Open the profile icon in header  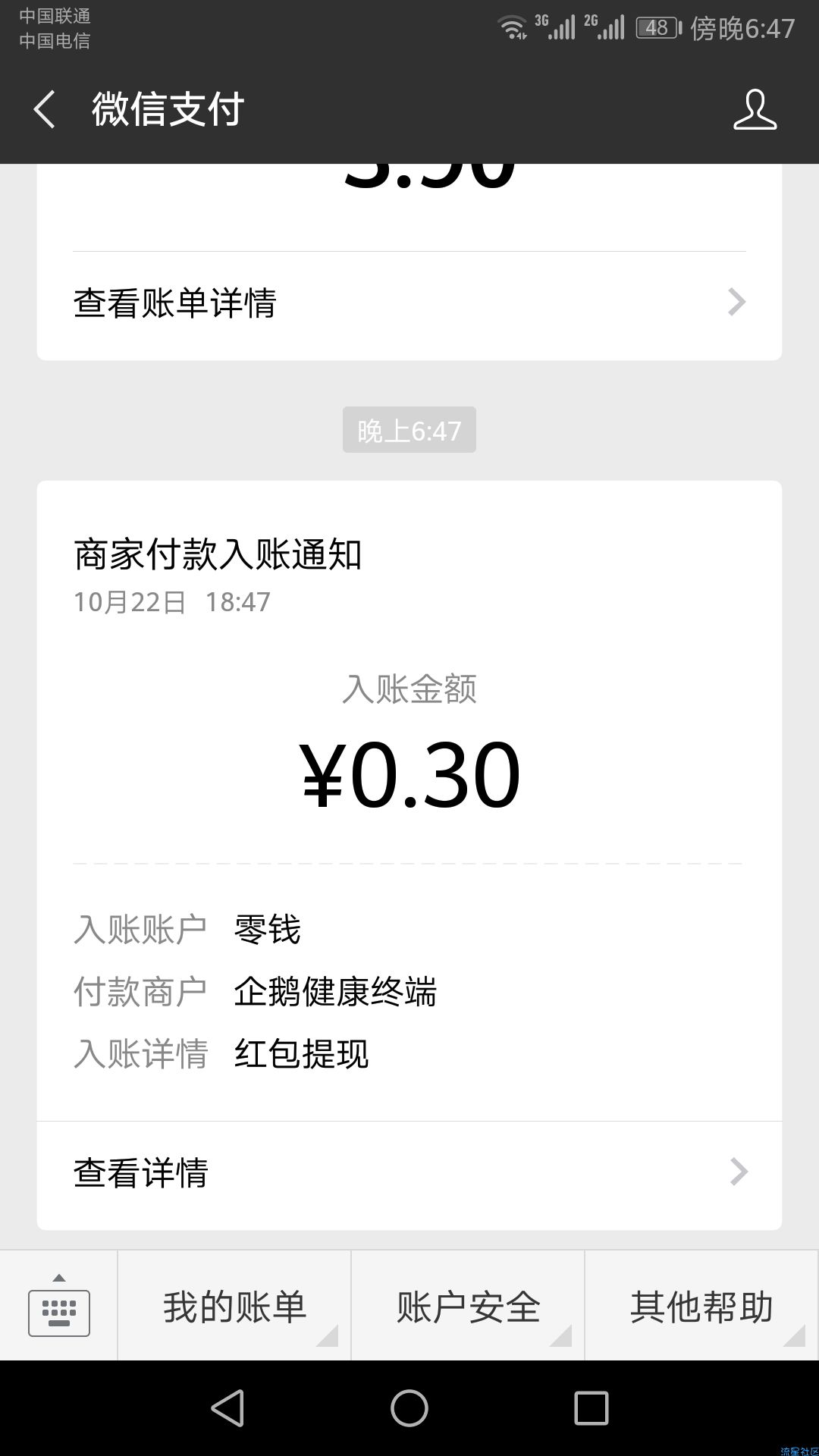pos(755,109)
